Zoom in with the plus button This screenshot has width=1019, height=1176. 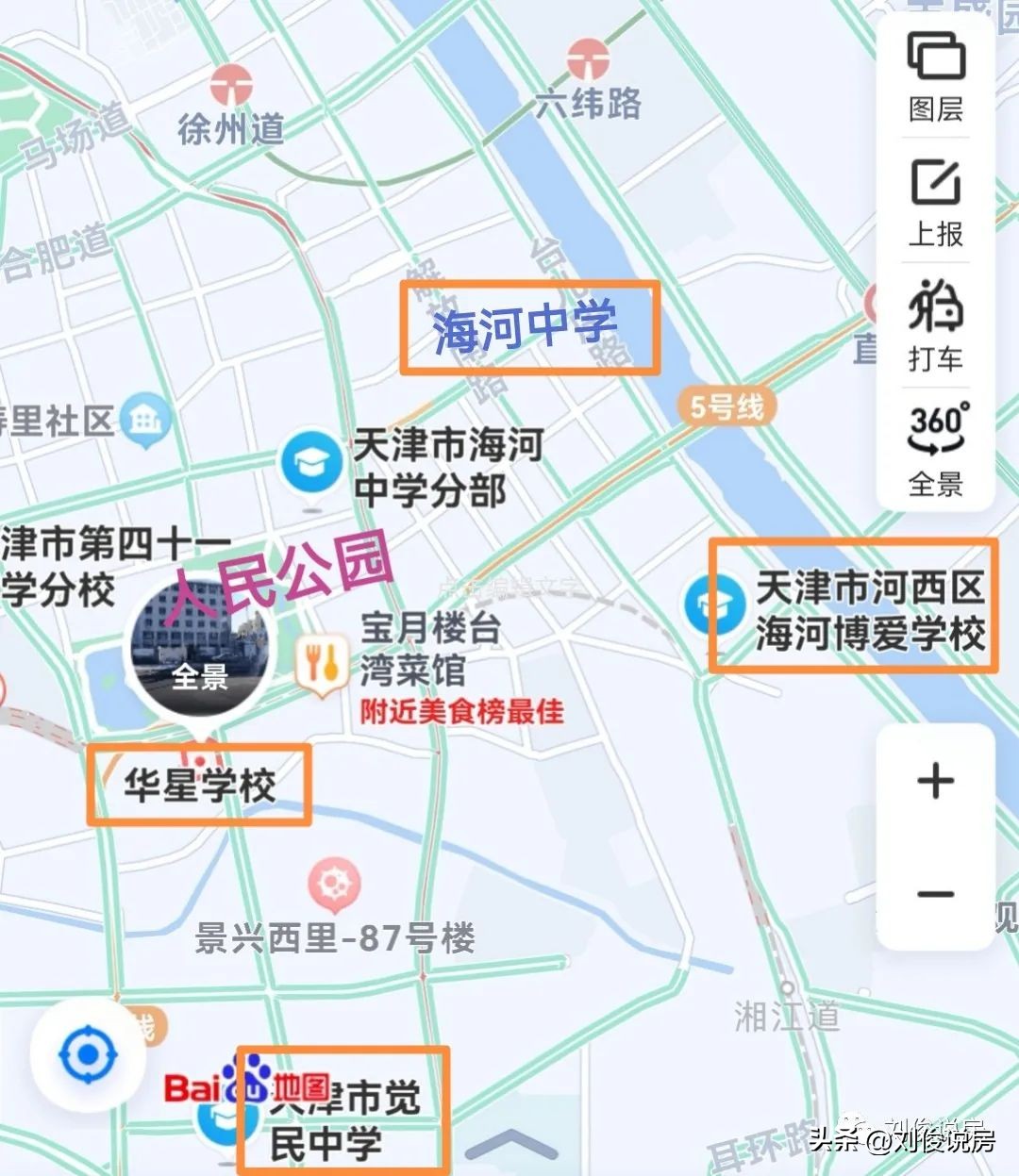pyautogui.click(x=933, y=781)
